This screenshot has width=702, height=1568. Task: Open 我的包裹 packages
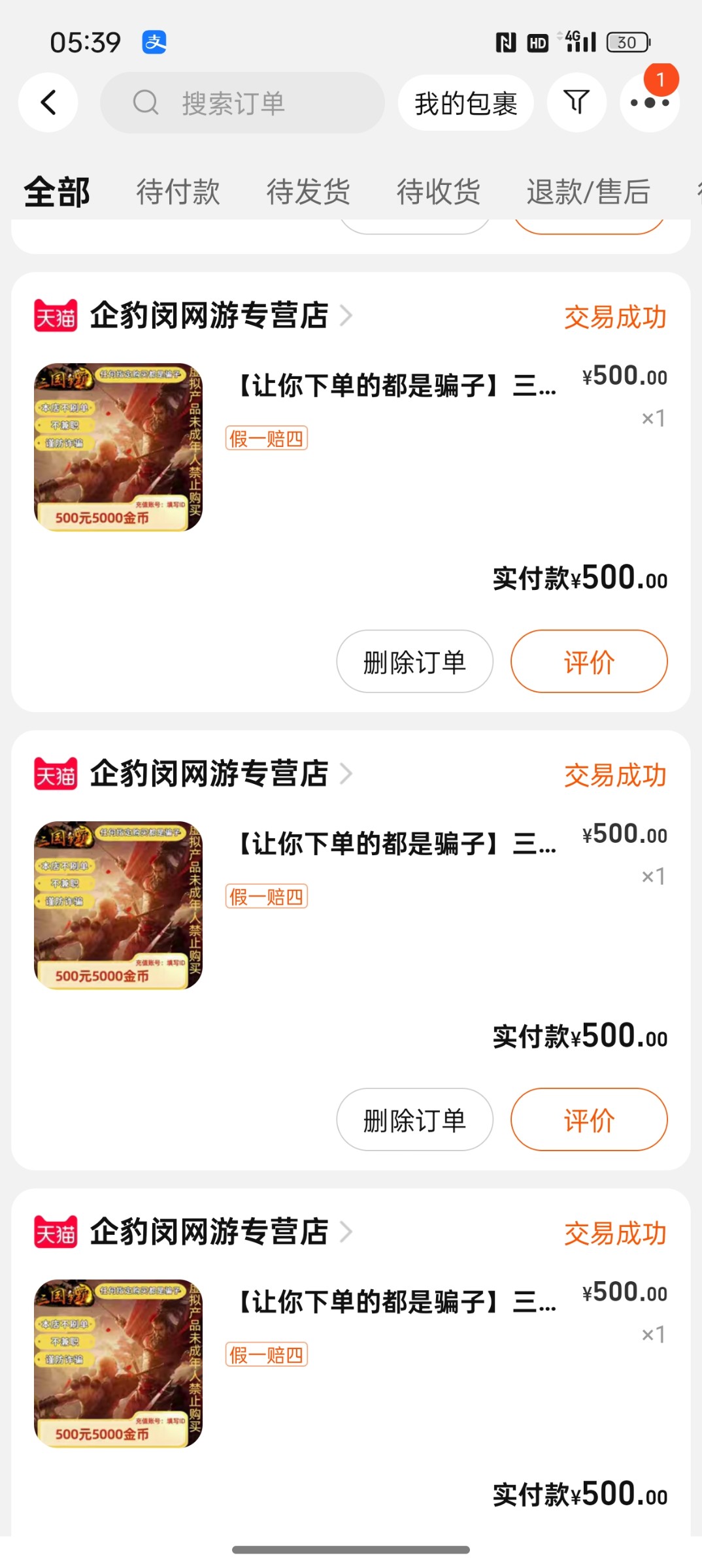point(465,103)
